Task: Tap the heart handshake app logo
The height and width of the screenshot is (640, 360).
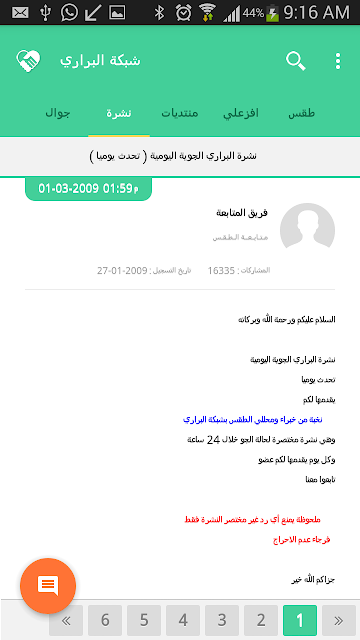Action: tap(28, 60)
